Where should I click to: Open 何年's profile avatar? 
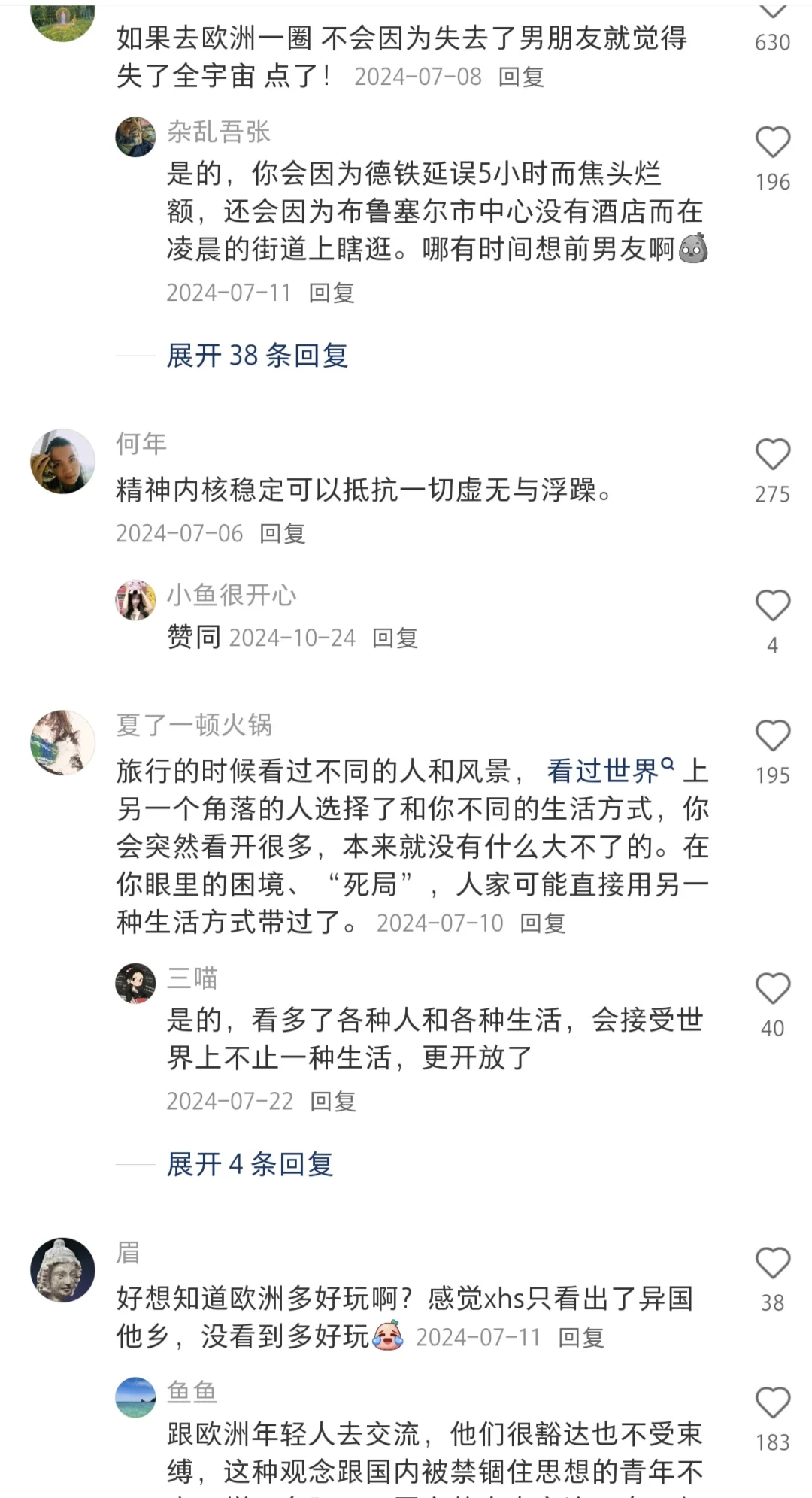click(62, 462)
